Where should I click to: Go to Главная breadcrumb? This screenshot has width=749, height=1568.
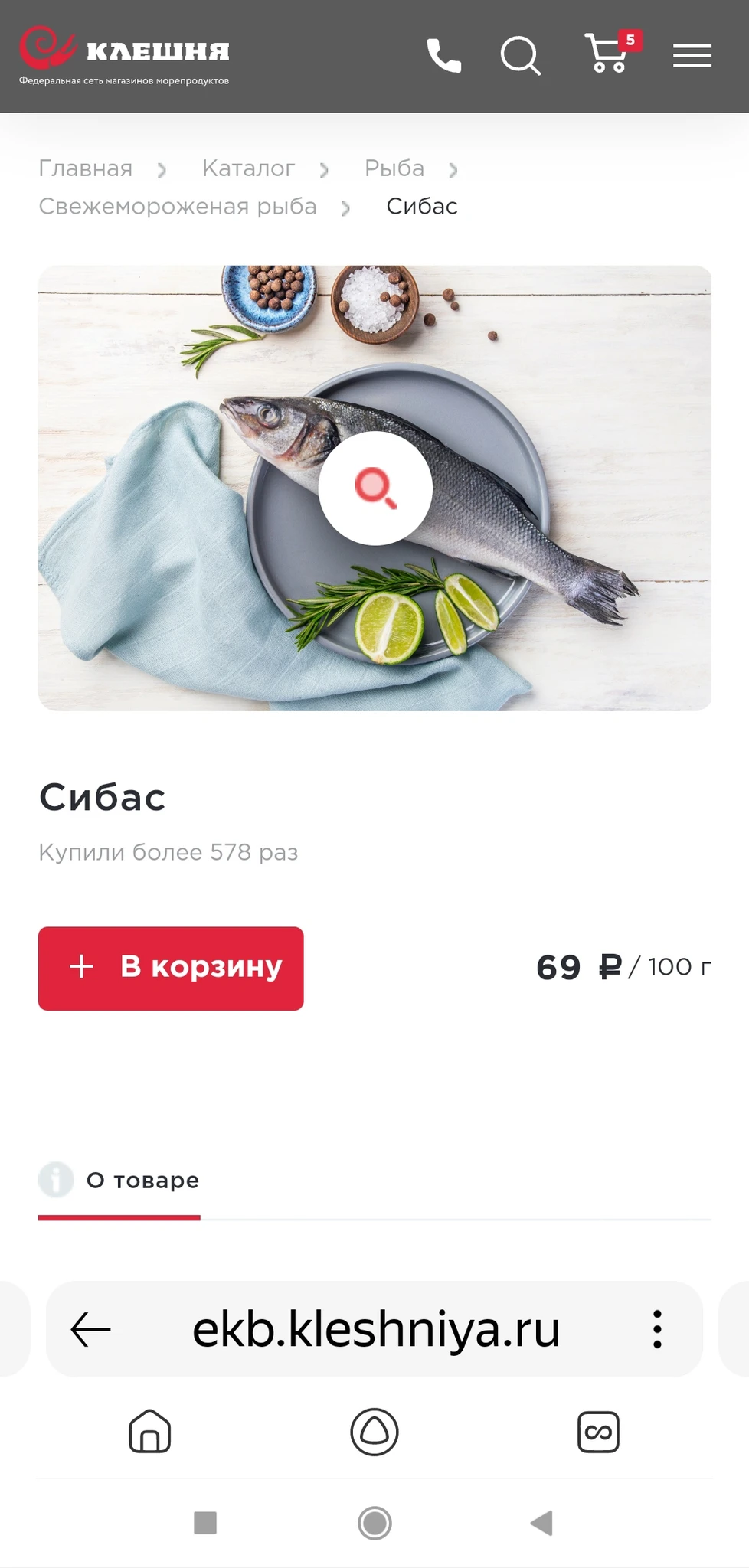[x=86, y=168]
